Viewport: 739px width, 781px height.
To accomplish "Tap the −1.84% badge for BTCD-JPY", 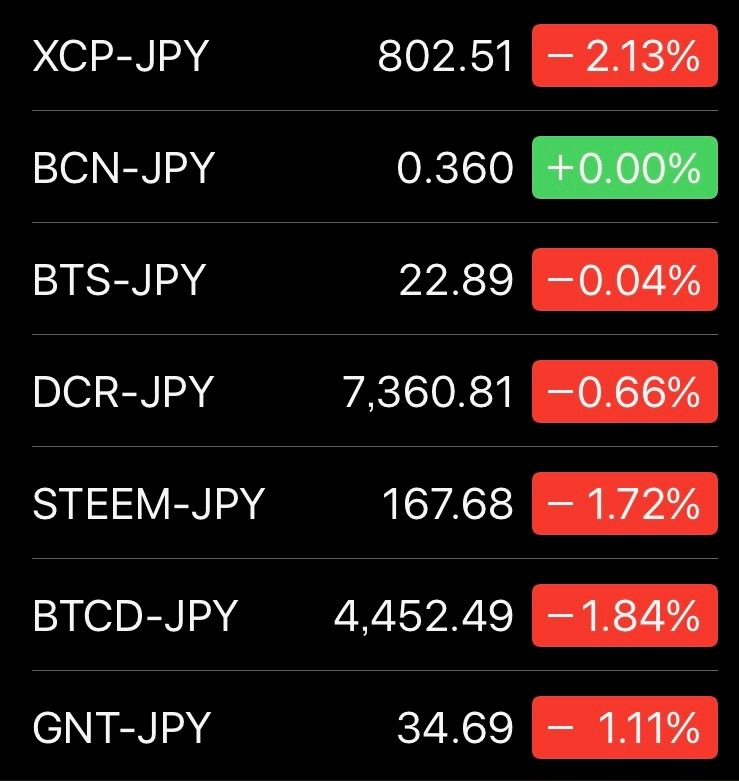I will (625, 616).
